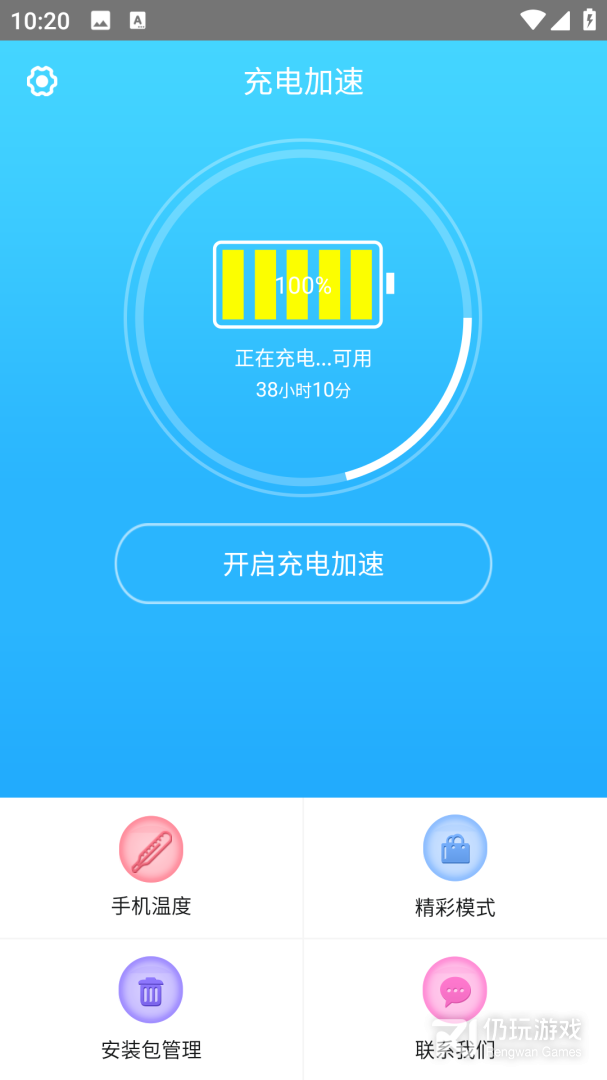607x1080 pixels.
Task: Open 精彩模式 modes
Action: 455,866
